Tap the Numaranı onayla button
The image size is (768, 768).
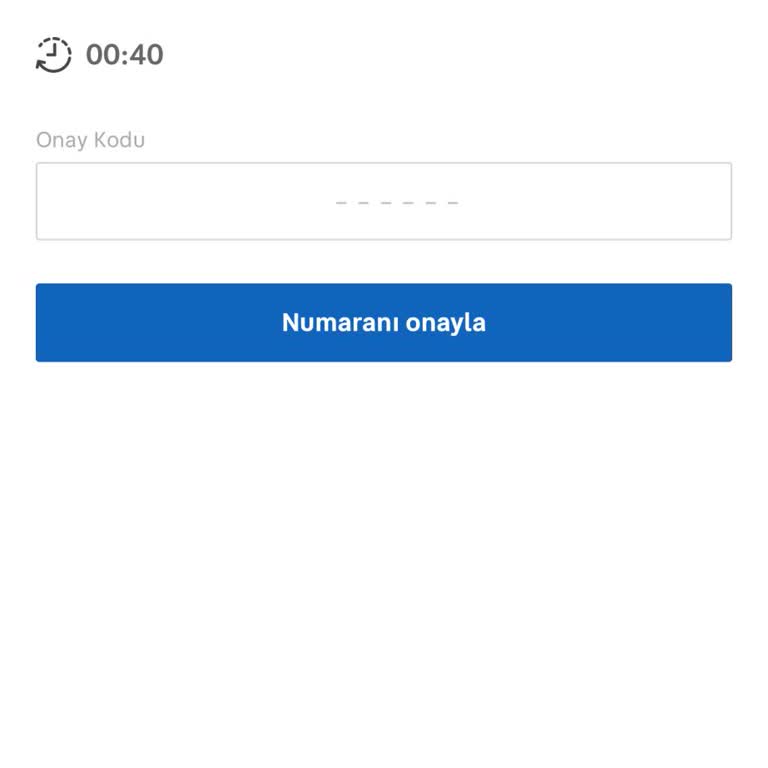pos(384,322)
